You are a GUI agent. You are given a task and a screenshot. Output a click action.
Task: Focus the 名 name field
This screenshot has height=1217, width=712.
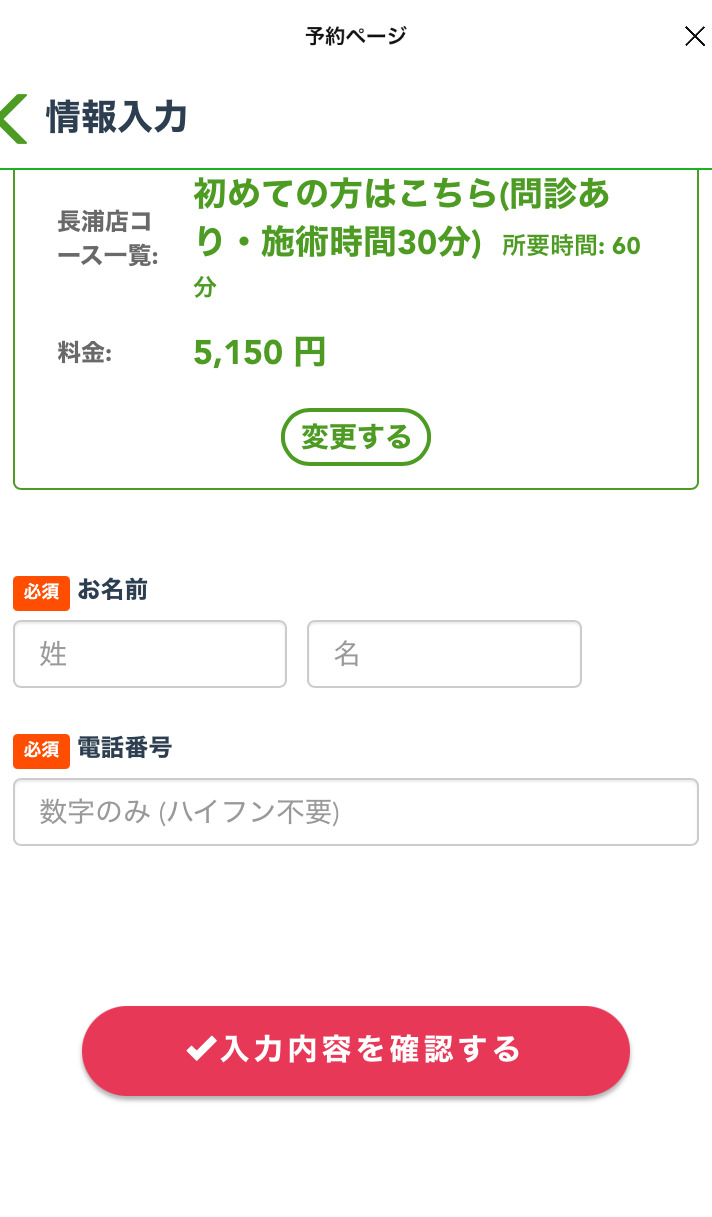pyautogui.click(x=444, y=654)
